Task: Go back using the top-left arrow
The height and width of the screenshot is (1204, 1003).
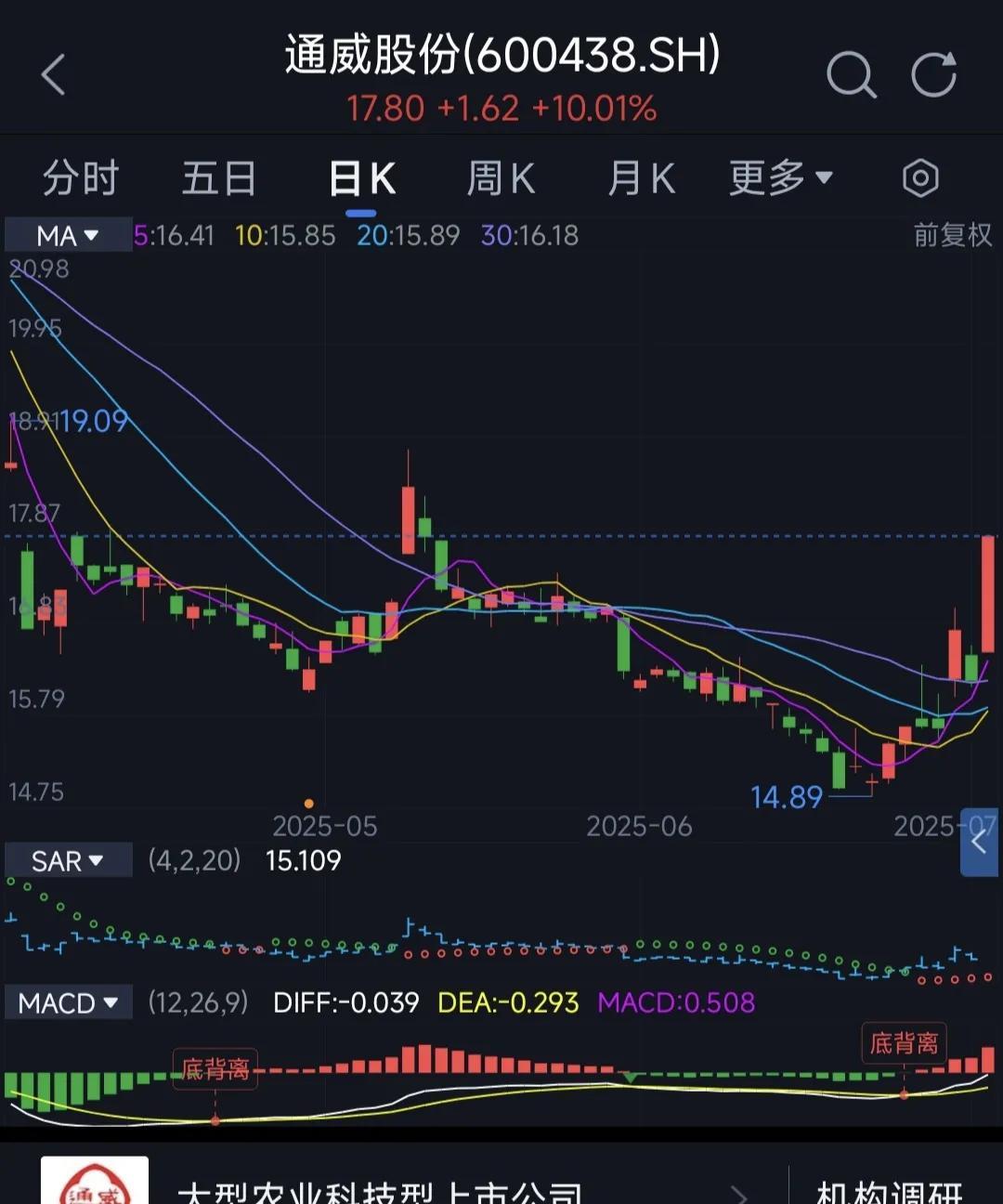Action: tap(54, 74)
